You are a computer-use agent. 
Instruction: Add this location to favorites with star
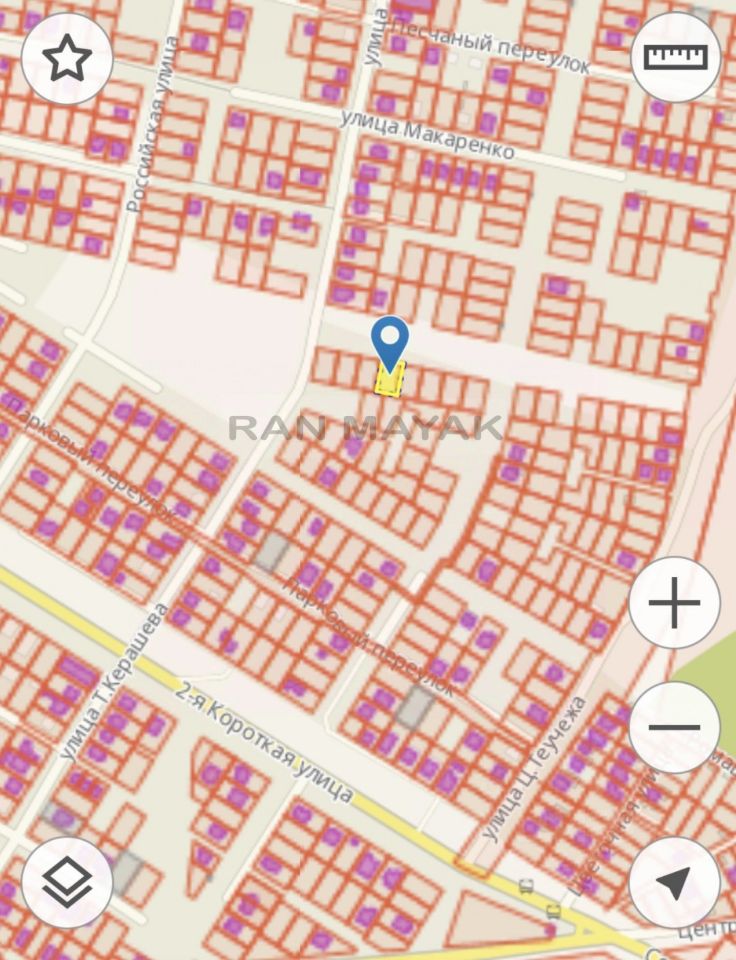[66, 59]
